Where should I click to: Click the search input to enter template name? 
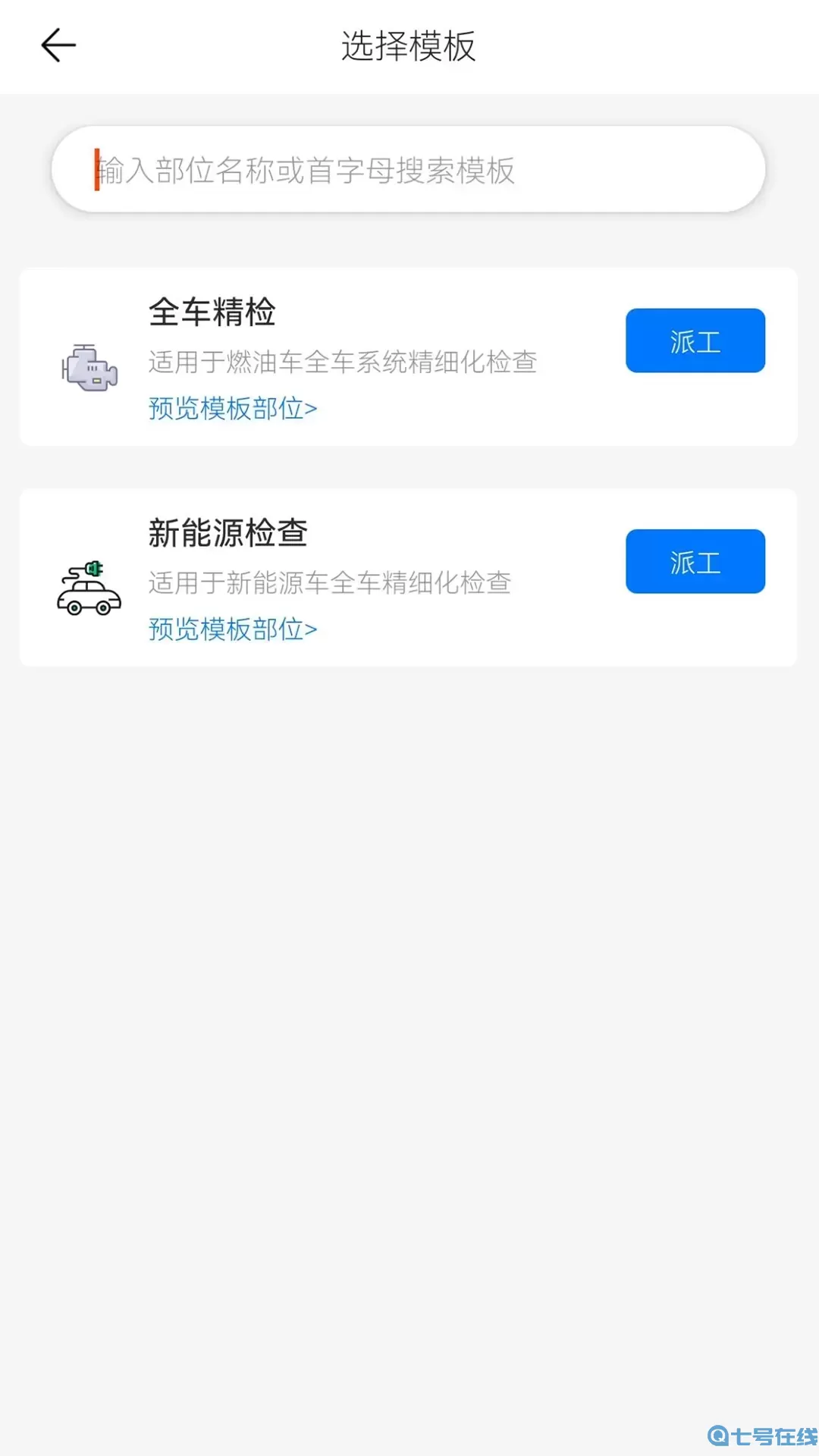point(409,170)
